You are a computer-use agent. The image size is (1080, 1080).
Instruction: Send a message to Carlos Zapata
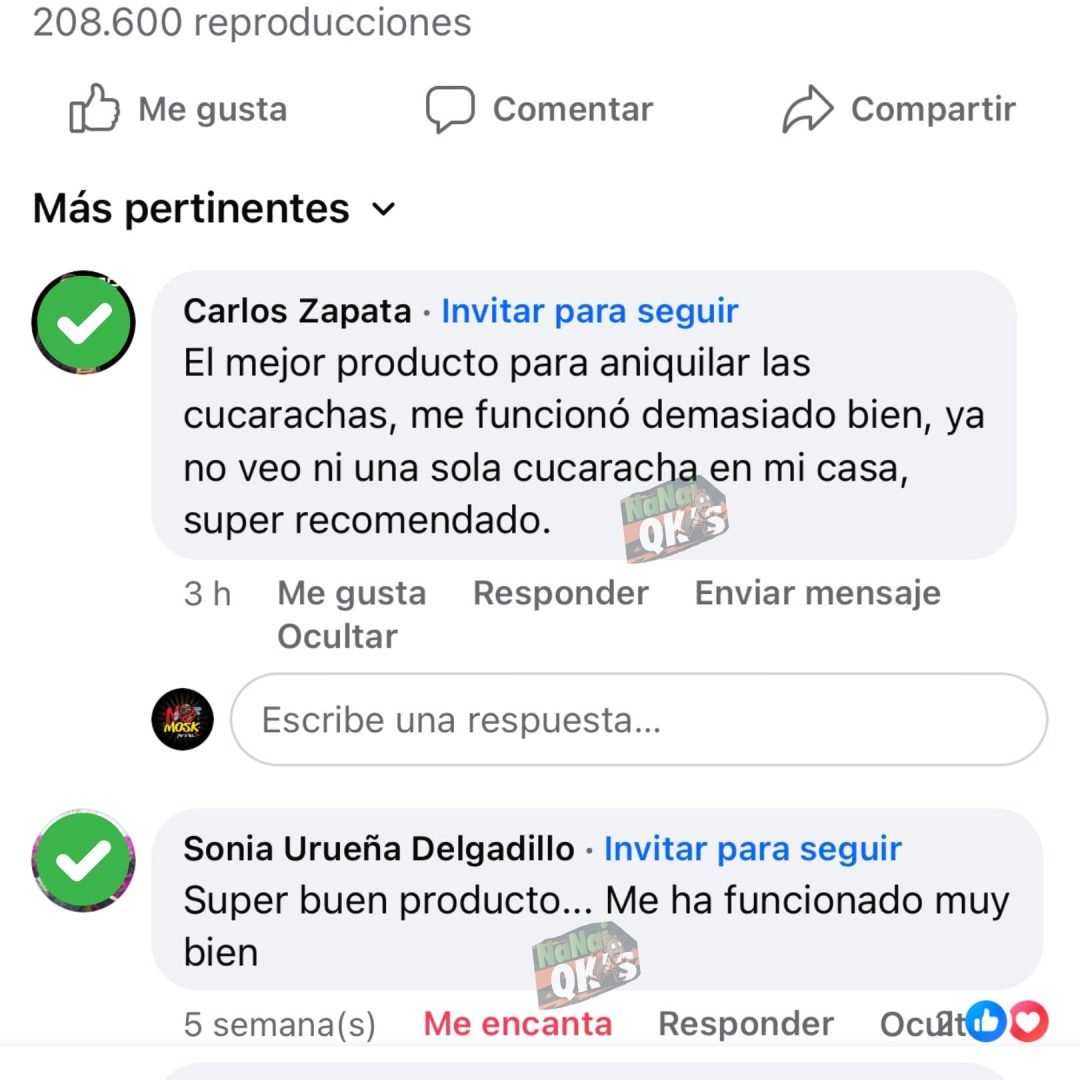(x=817, y=593)
